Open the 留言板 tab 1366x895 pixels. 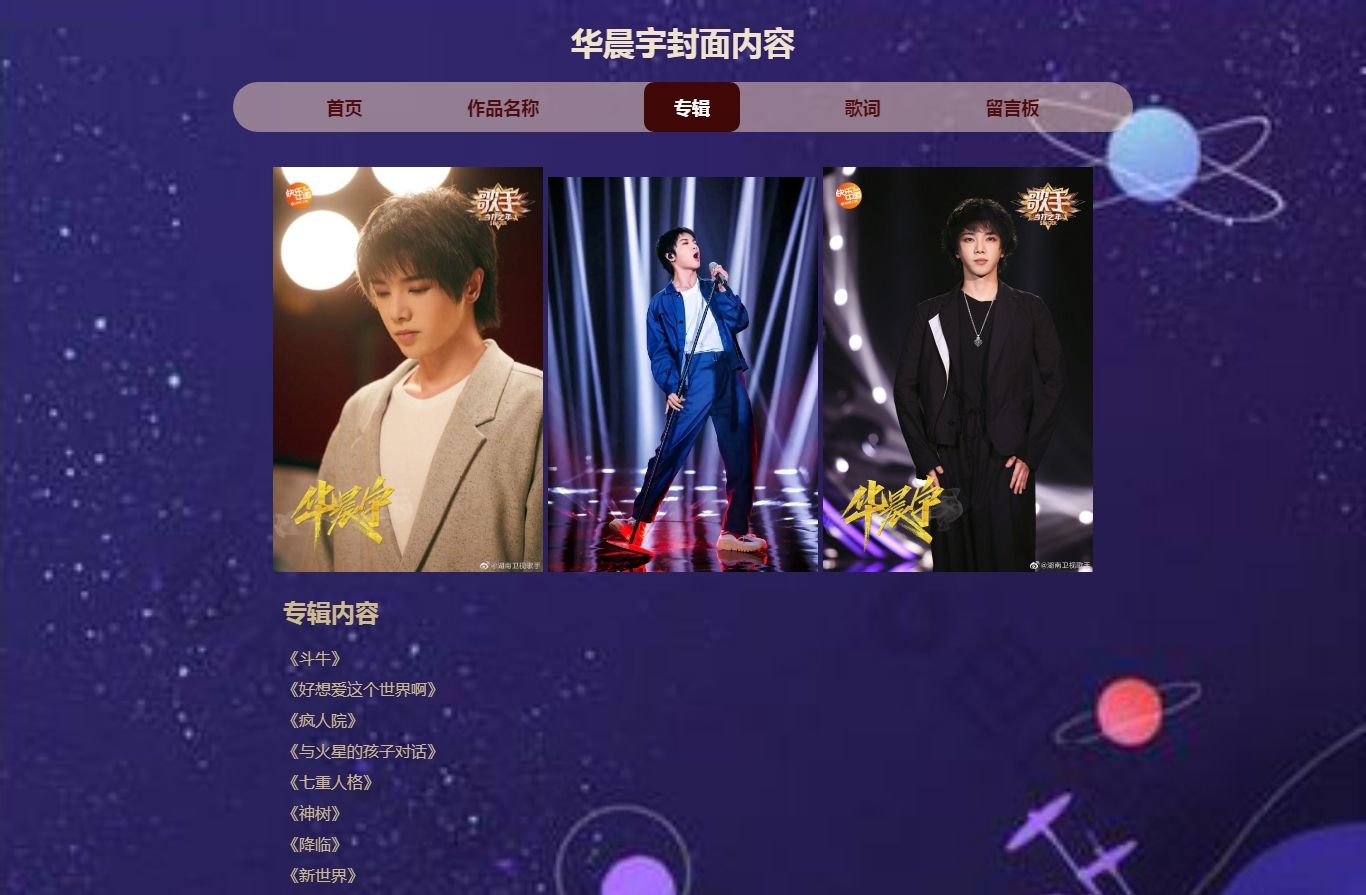[1012, 108]
